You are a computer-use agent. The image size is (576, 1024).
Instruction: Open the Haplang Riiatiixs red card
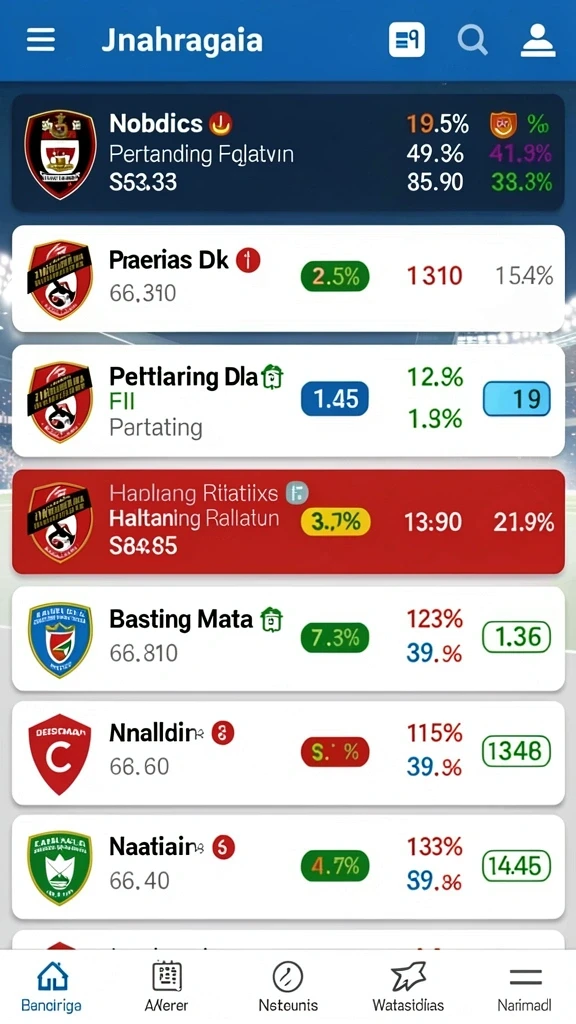click(x=288, y=522)
